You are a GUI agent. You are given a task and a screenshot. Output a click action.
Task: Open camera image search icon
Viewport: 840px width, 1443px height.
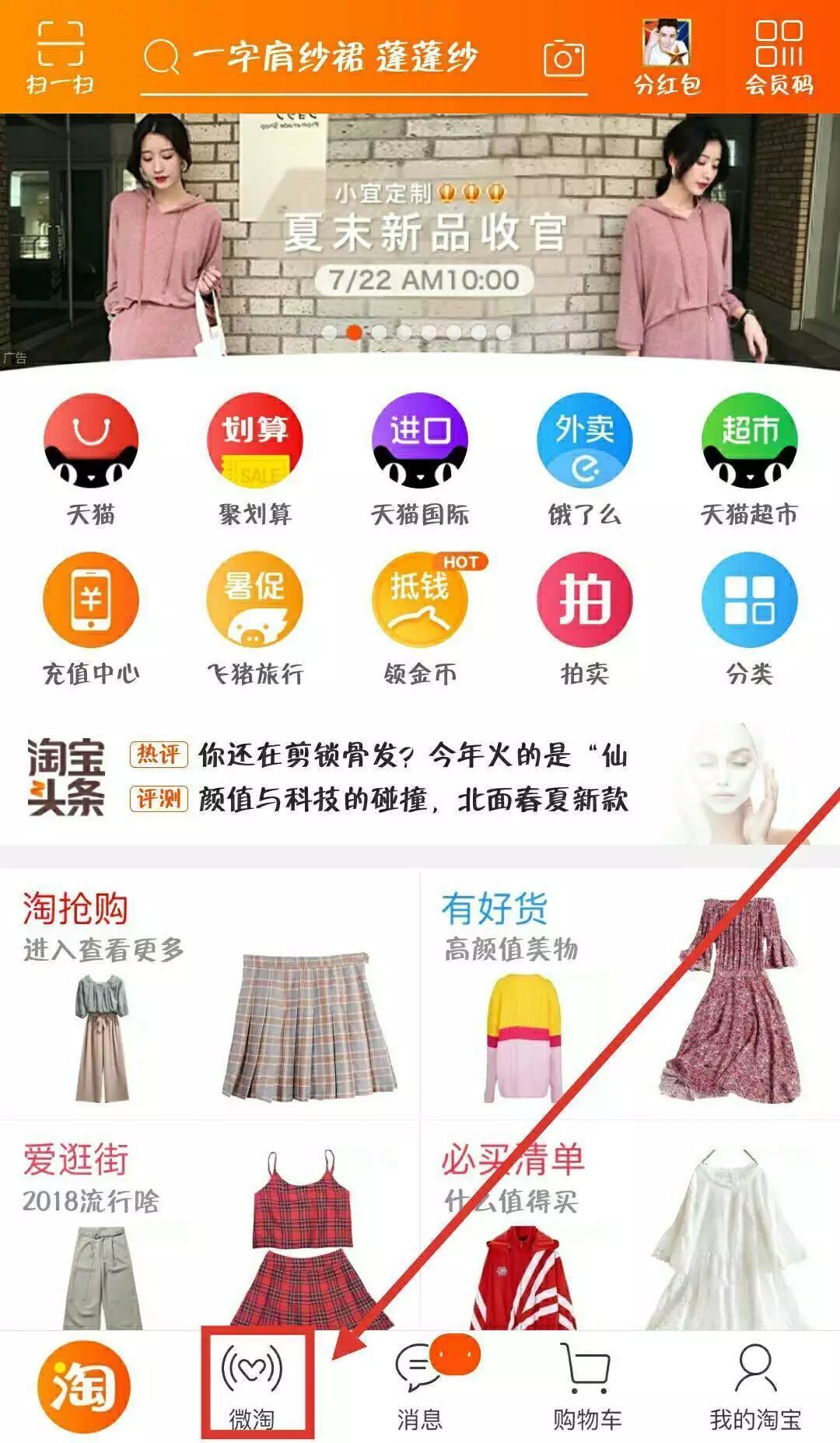(x=563, y=58)
